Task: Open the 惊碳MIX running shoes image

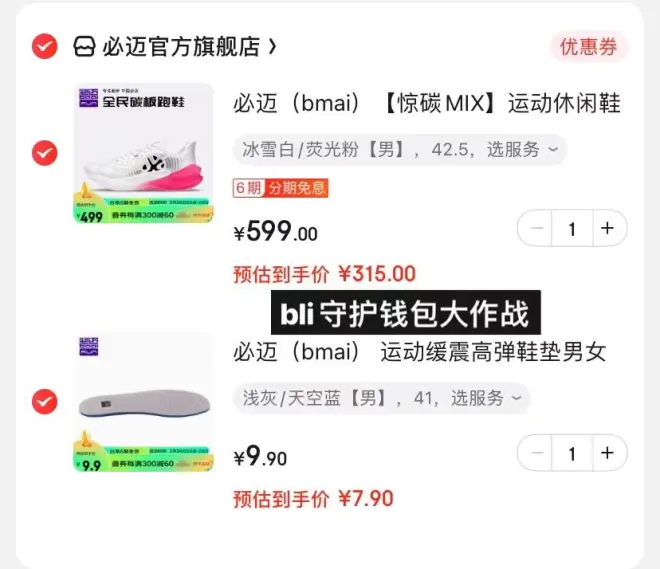Action: coord(145,153)
